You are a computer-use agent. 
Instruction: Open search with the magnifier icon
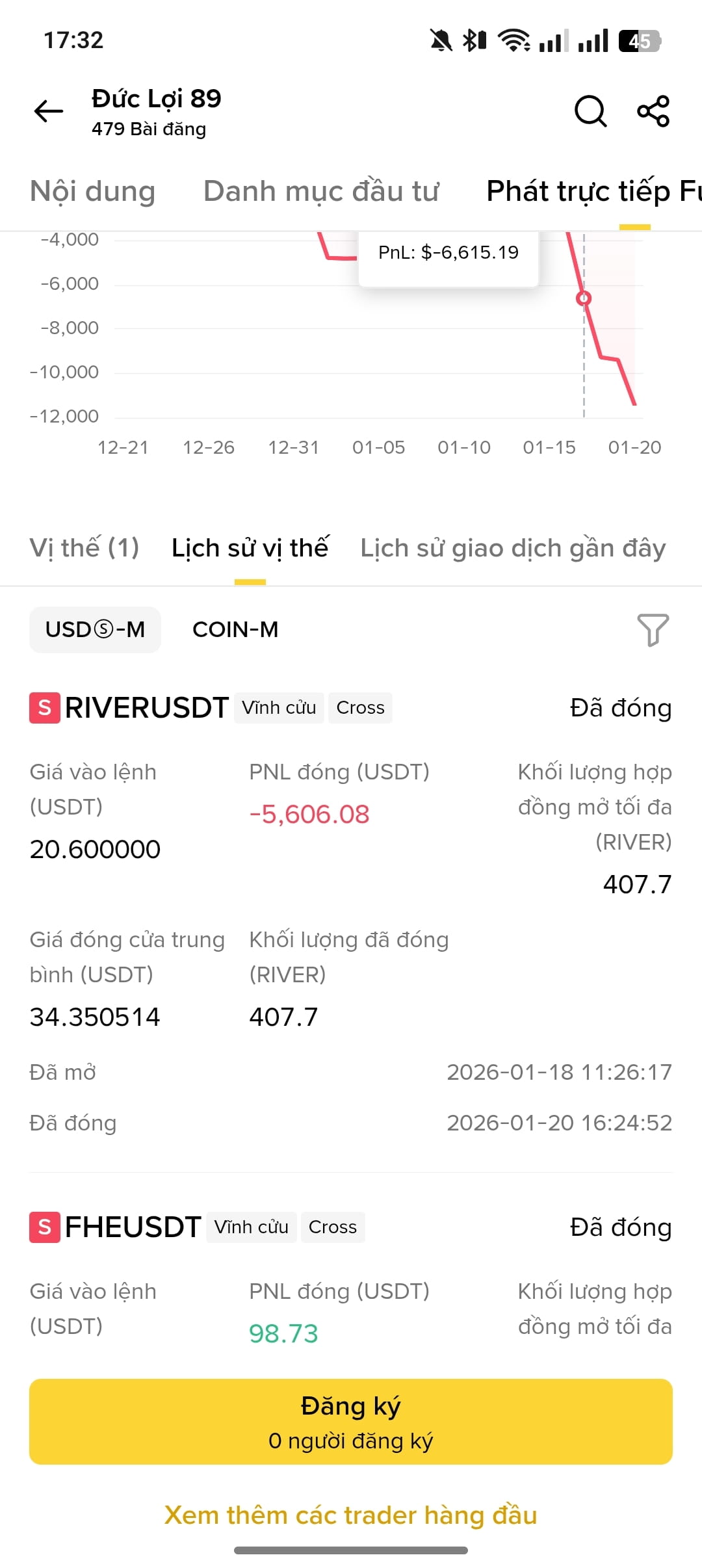click(591, 111)
